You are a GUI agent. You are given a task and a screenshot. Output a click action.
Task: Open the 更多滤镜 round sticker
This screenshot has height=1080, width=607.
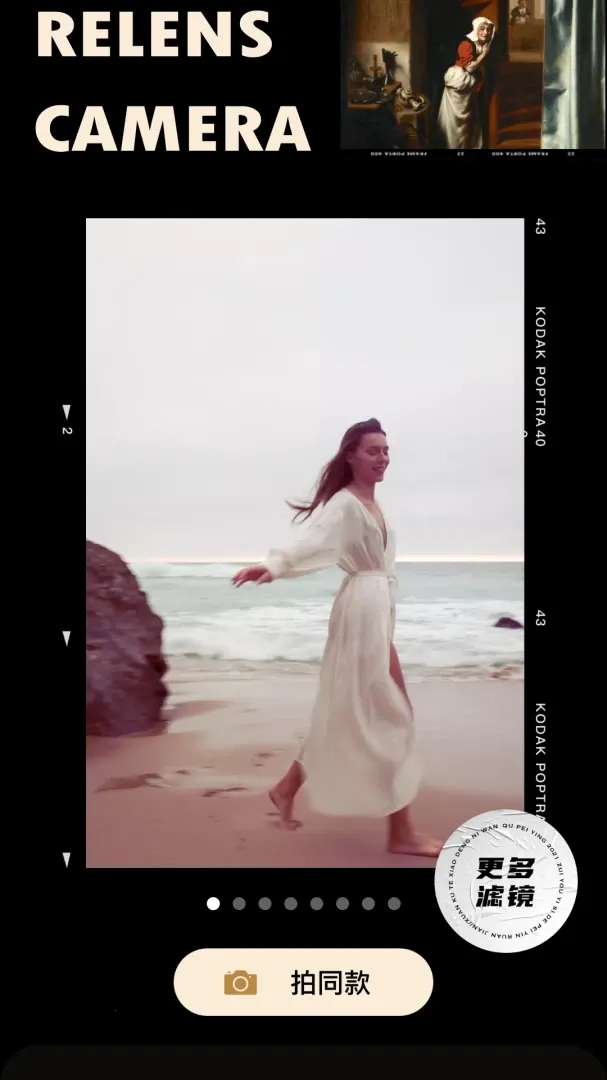pyautogui.click(x=506, y=881)
